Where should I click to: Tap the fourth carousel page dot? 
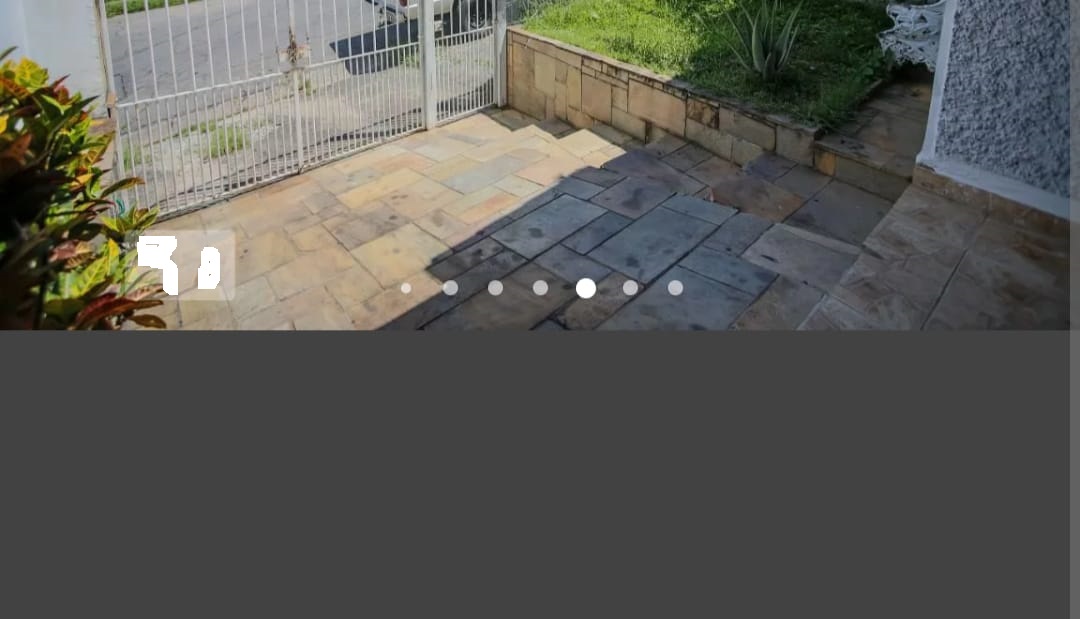coord(541,288)
